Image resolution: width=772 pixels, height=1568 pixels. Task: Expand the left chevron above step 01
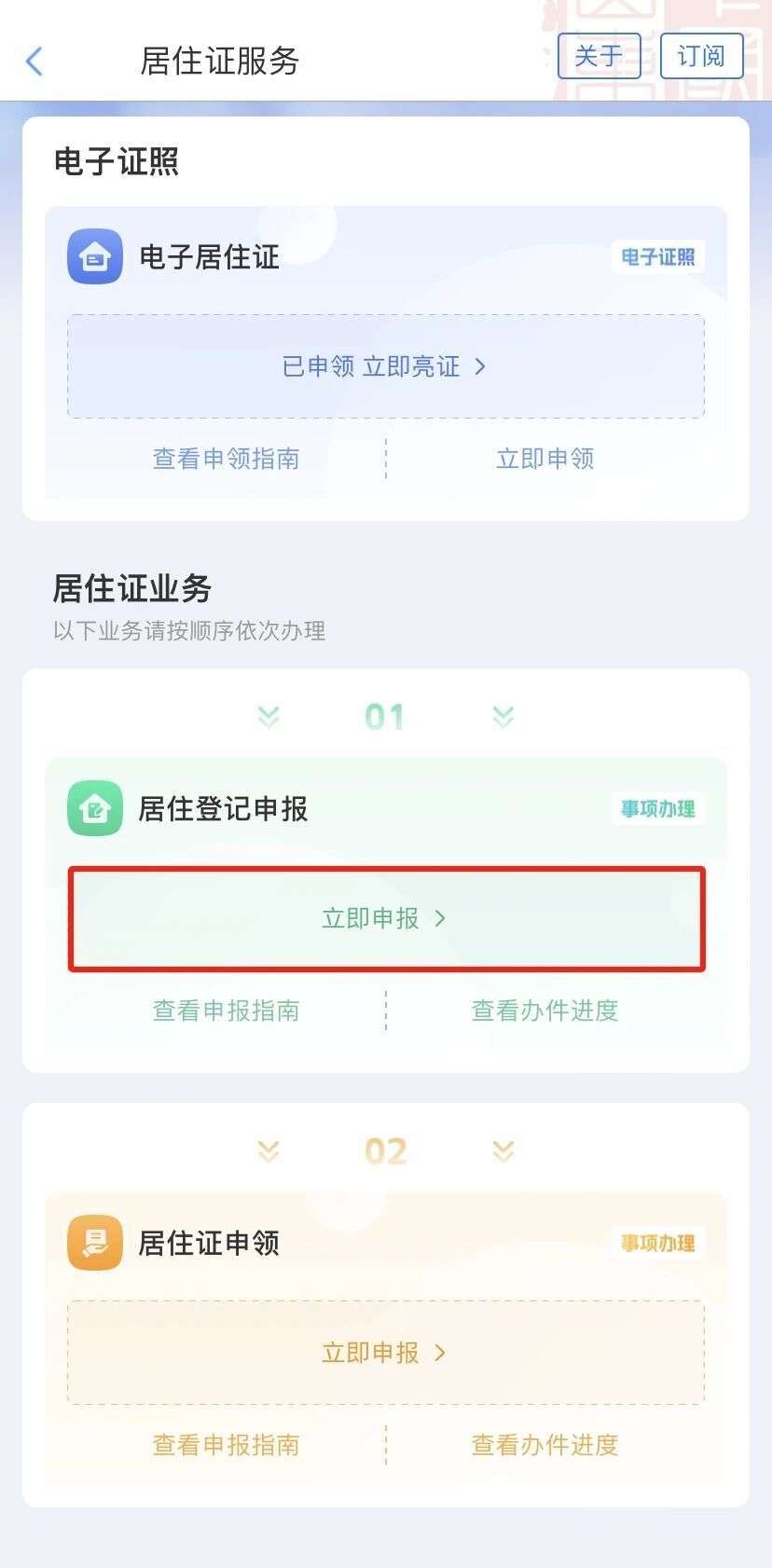click(x=269, y=716)
